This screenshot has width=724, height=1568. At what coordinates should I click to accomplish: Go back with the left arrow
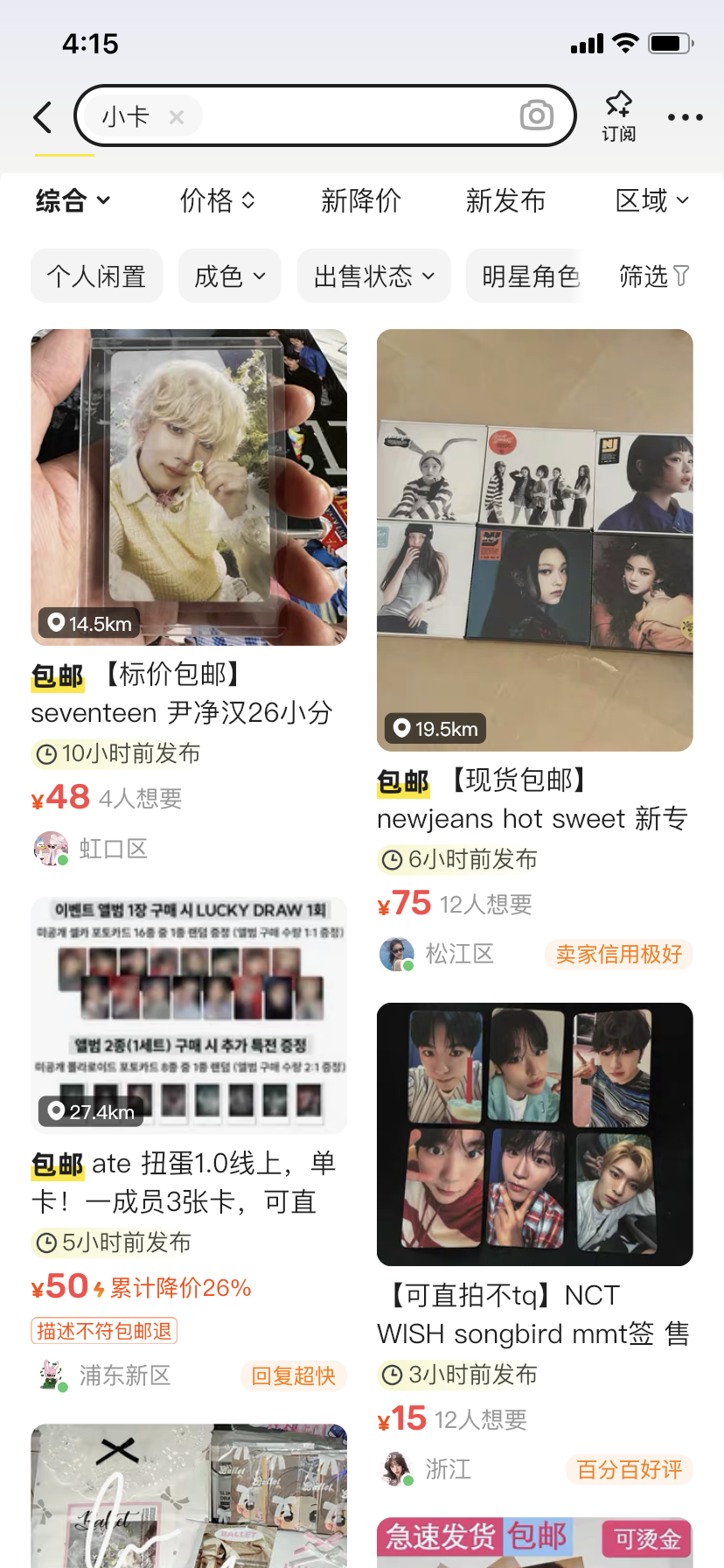(x=43, y=116)
